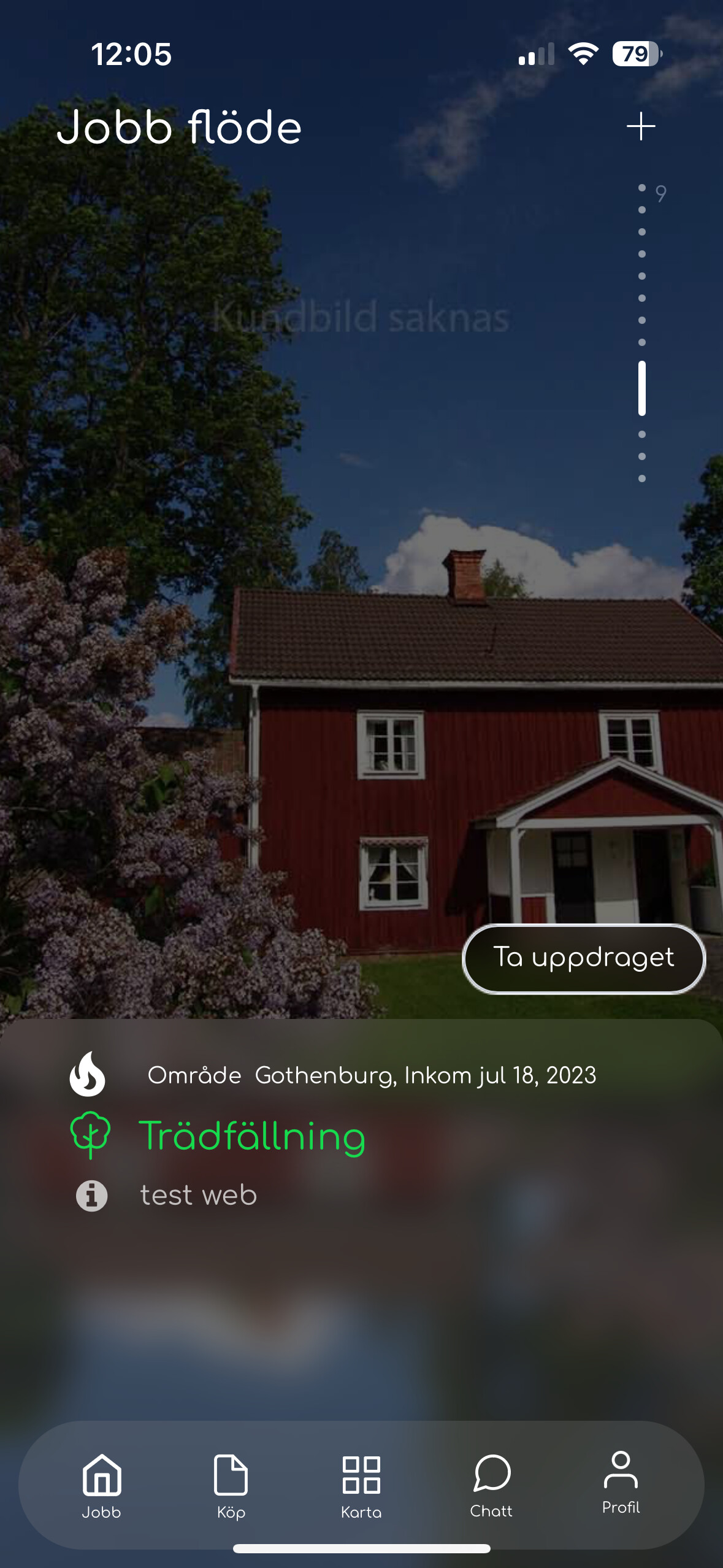This screenshot has height=1568, width=723.
Task: Accept the job with Ta uppdraget
Action: coord(583,958)
